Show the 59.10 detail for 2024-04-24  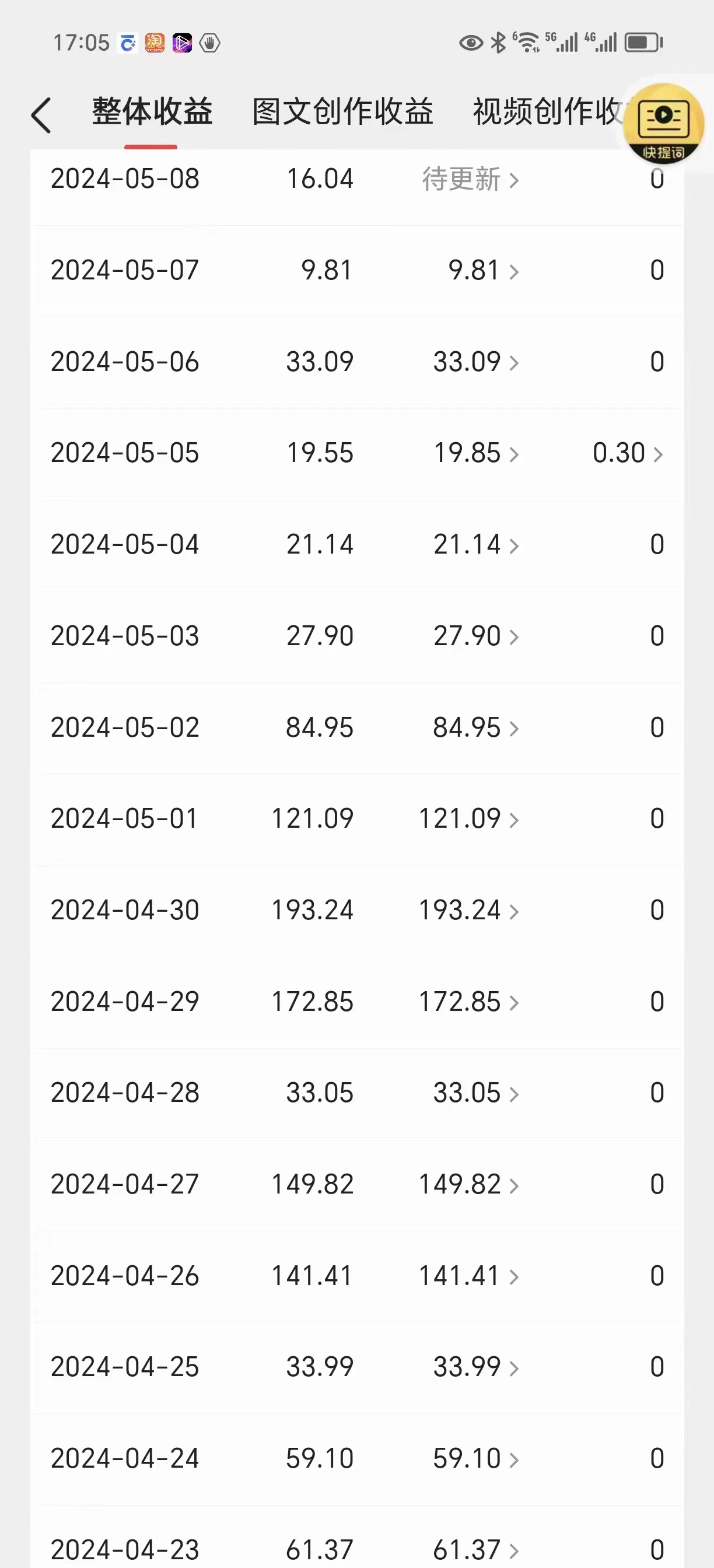475,1458
